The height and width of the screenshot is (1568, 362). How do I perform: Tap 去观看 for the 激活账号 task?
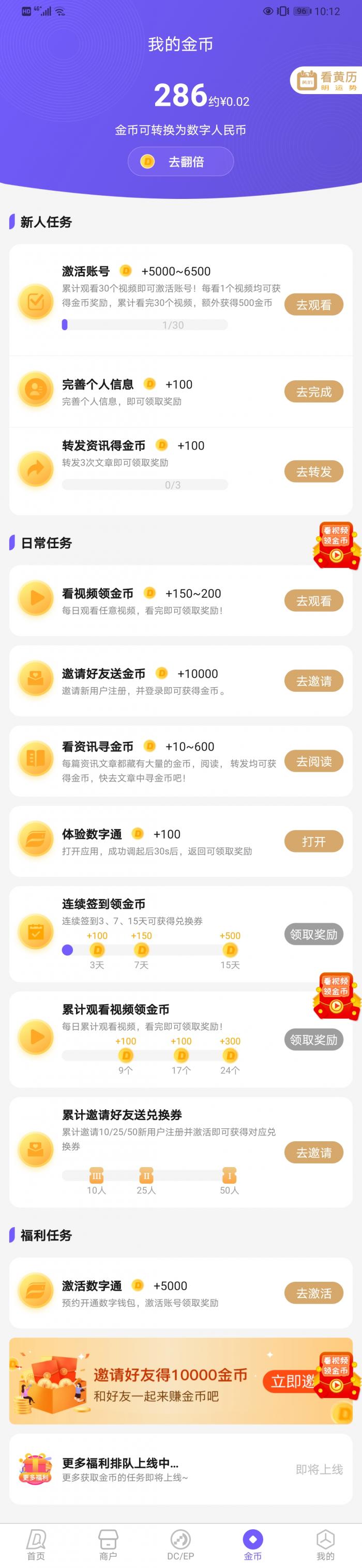[x=313, y=305]
